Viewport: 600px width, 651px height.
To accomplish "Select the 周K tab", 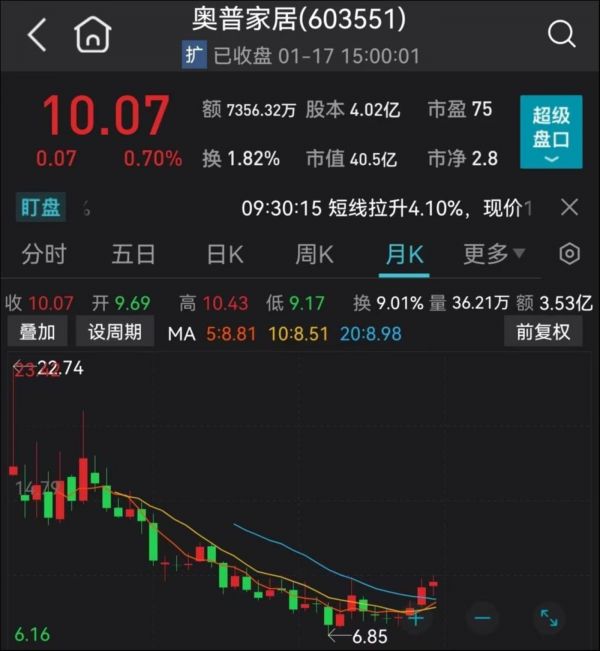I will (314, 255).
